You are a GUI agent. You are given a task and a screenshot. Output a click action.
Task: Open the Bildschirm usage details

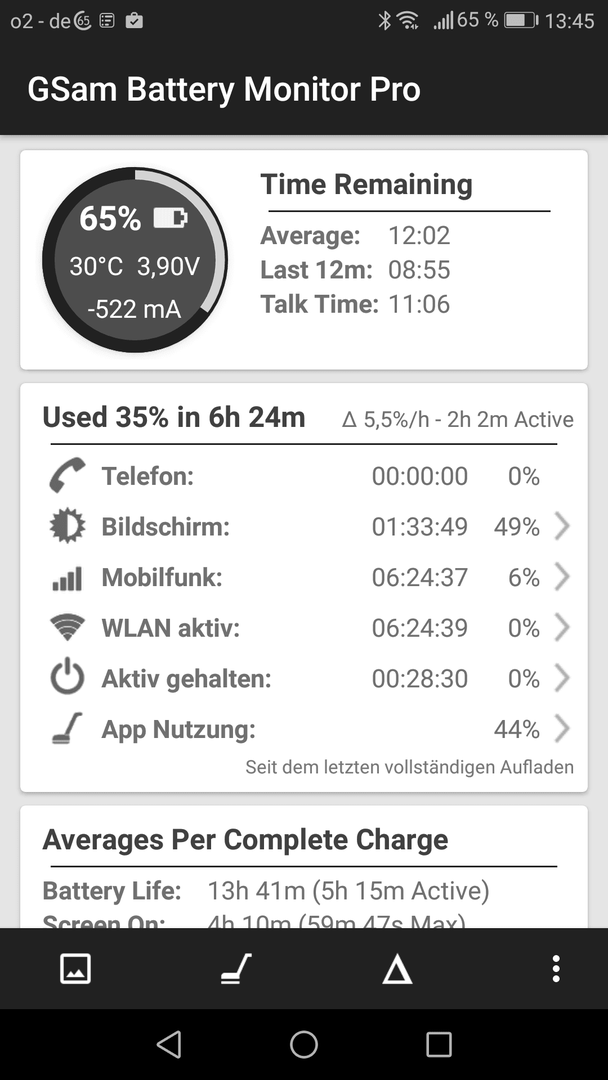(304, 527)
